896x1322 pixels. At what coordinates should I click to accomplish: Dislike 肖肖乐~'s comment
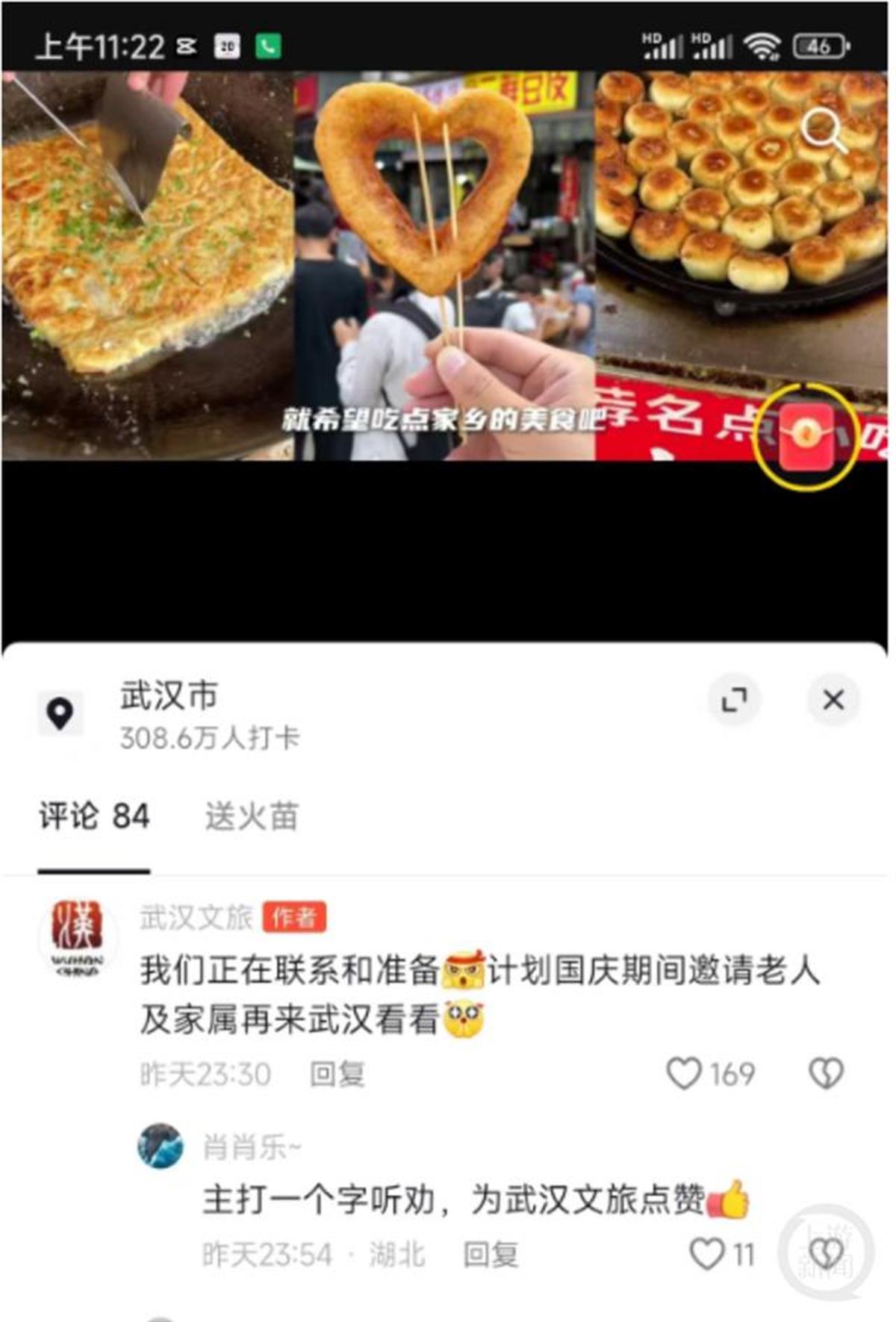(826, 1254)
